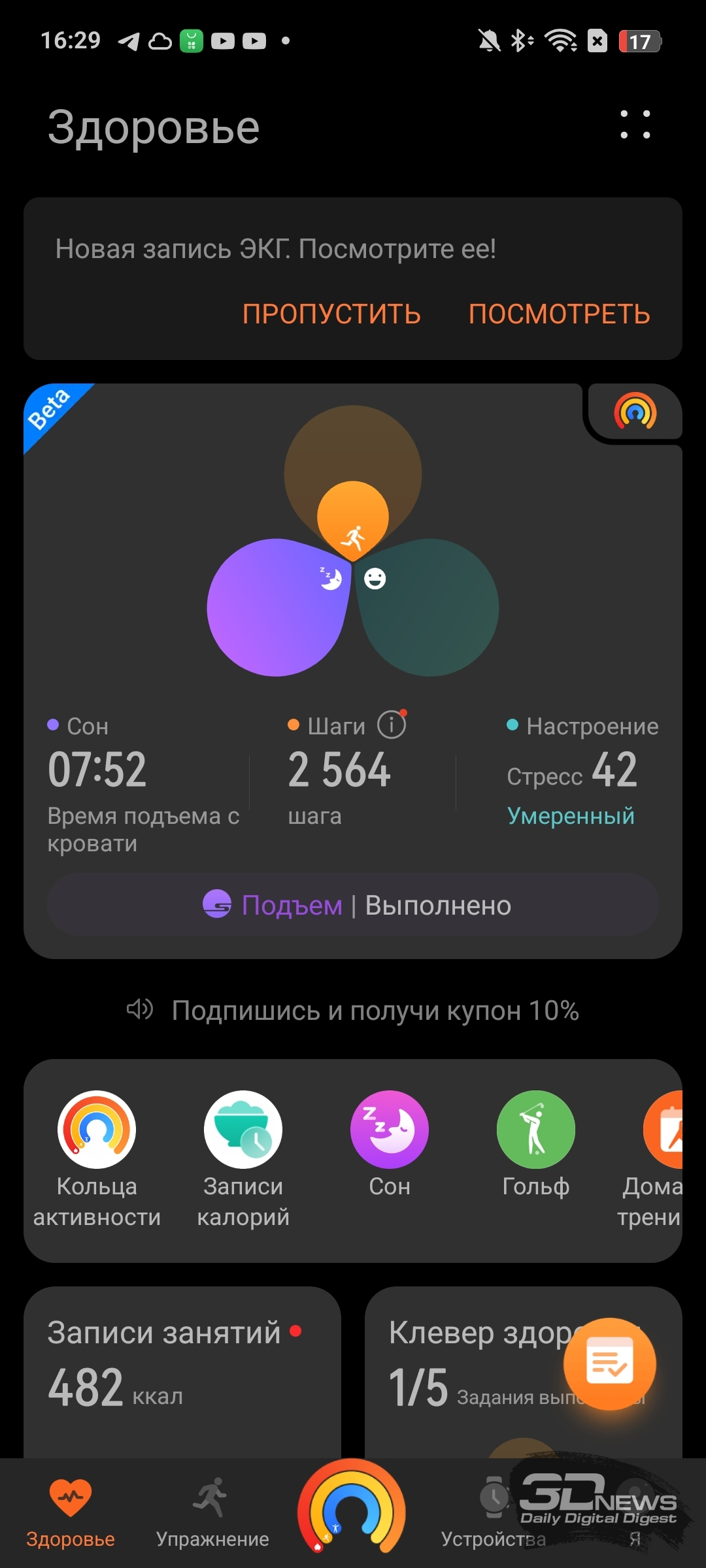Open the activity rings icon on the Beta card
The image size is (706, 1568).
point(635,411)
